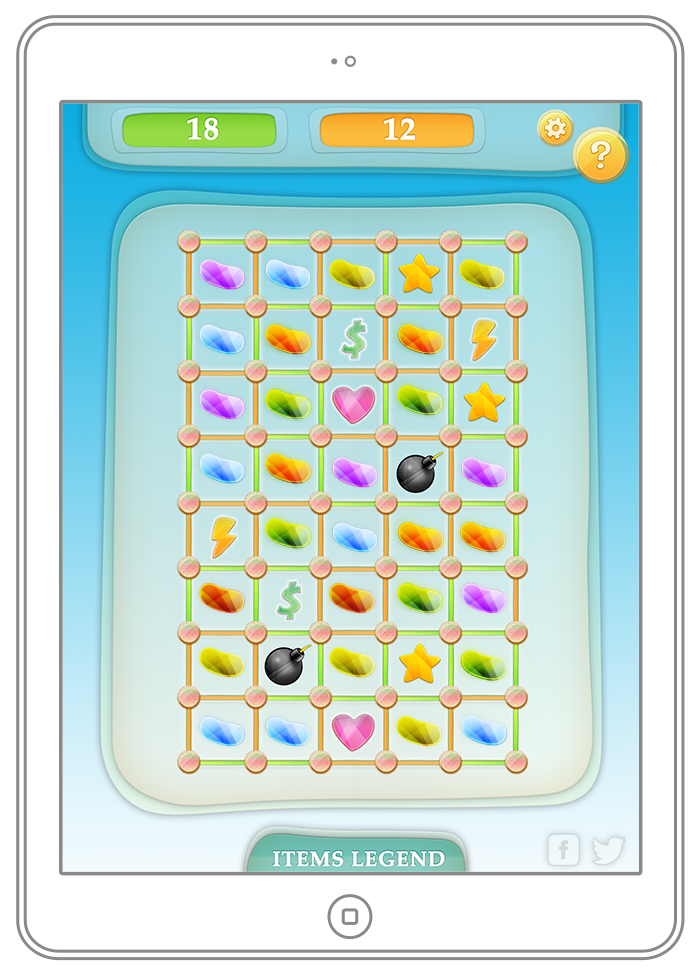Open the settings gear
700x975 pixels.
click(x=555, y=128)
